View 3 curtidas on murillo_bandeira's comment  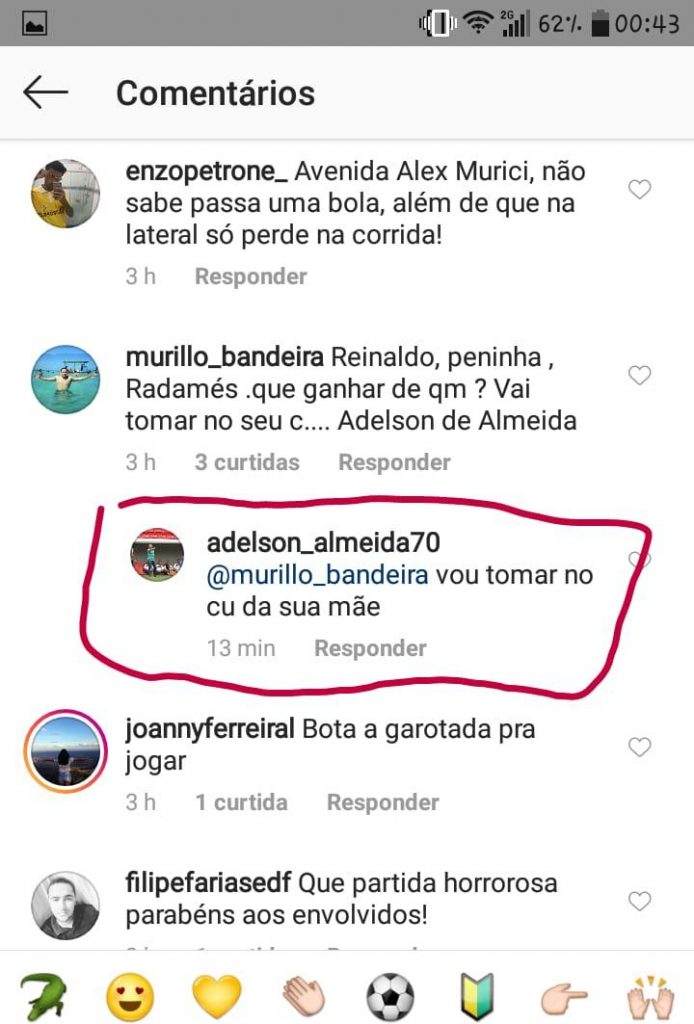(247, 462)
